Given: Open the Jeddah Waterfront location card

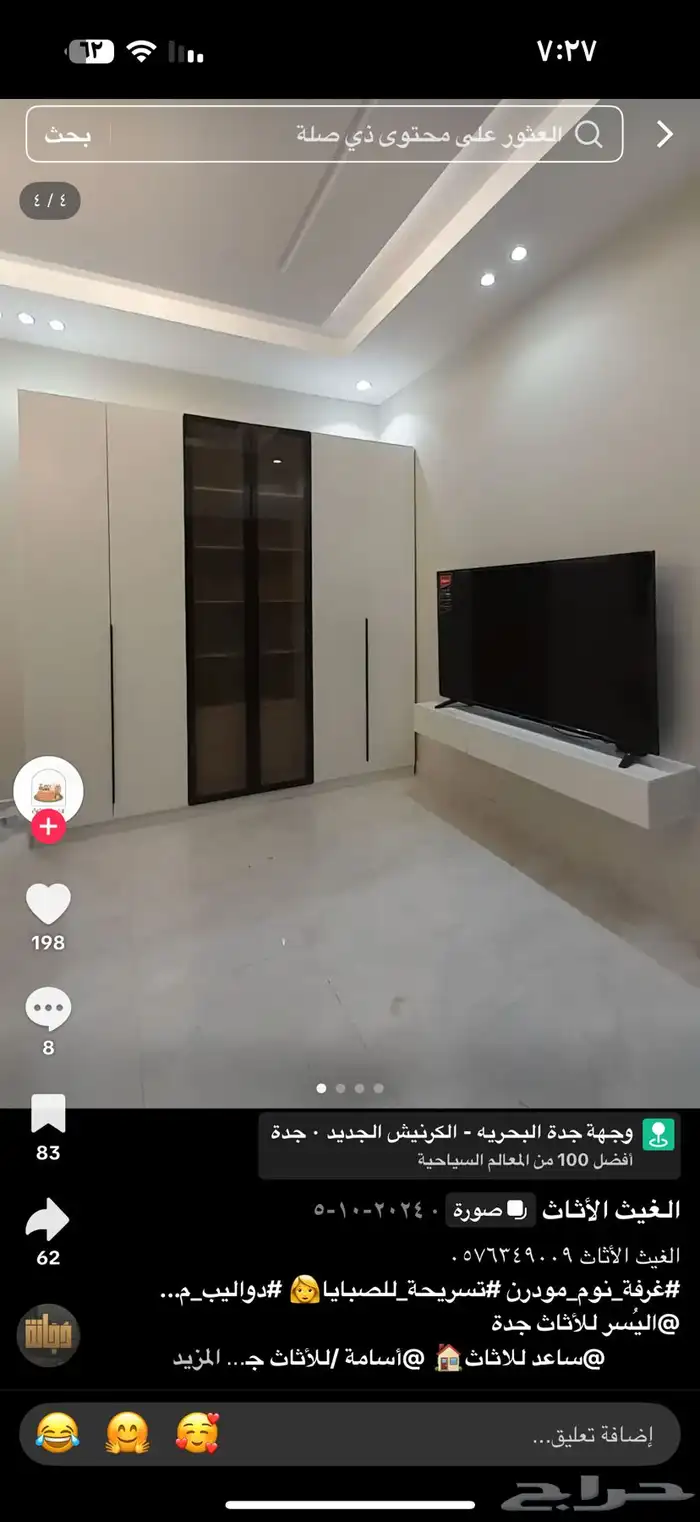Looking at the screenshot, I should (x=470, y=1145).
